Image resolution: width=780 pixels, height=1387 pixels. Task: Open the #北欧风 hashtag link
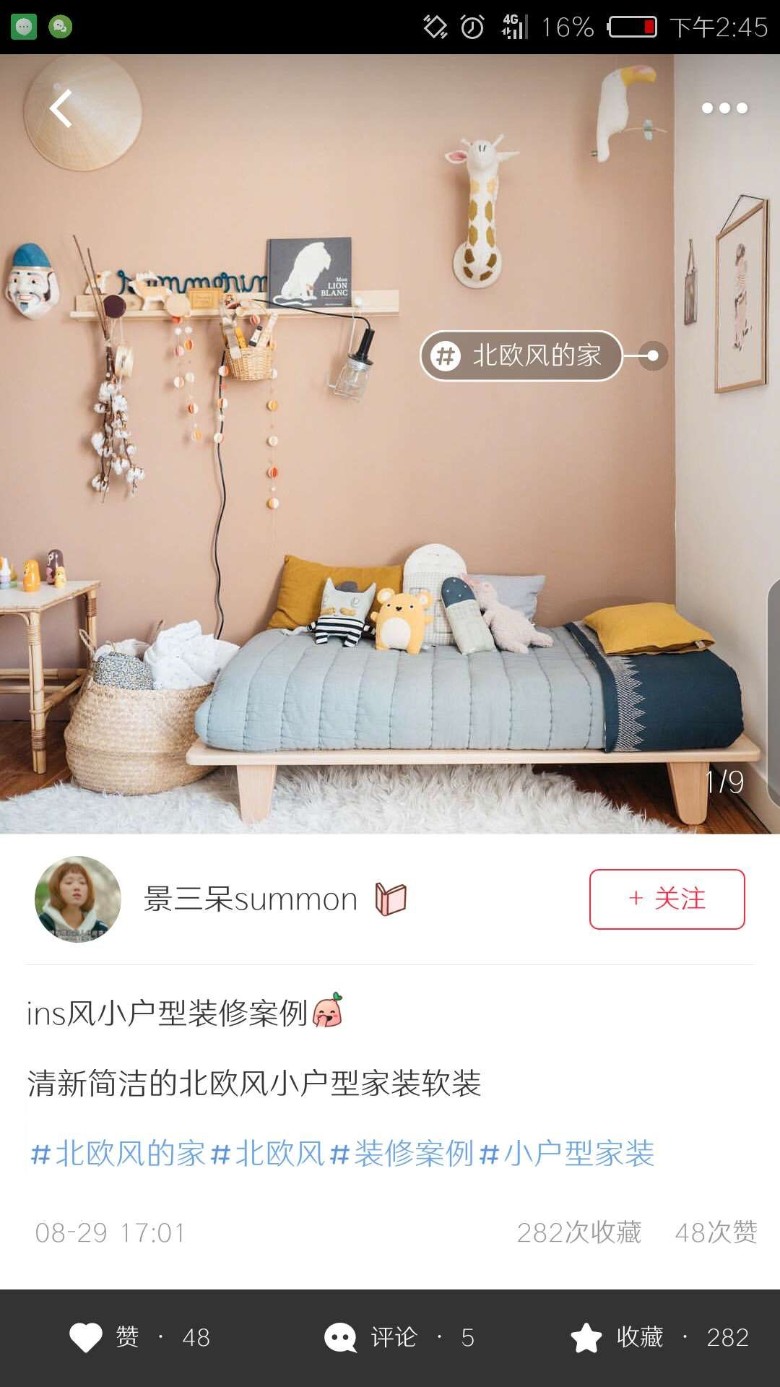tap(268, 1154)
